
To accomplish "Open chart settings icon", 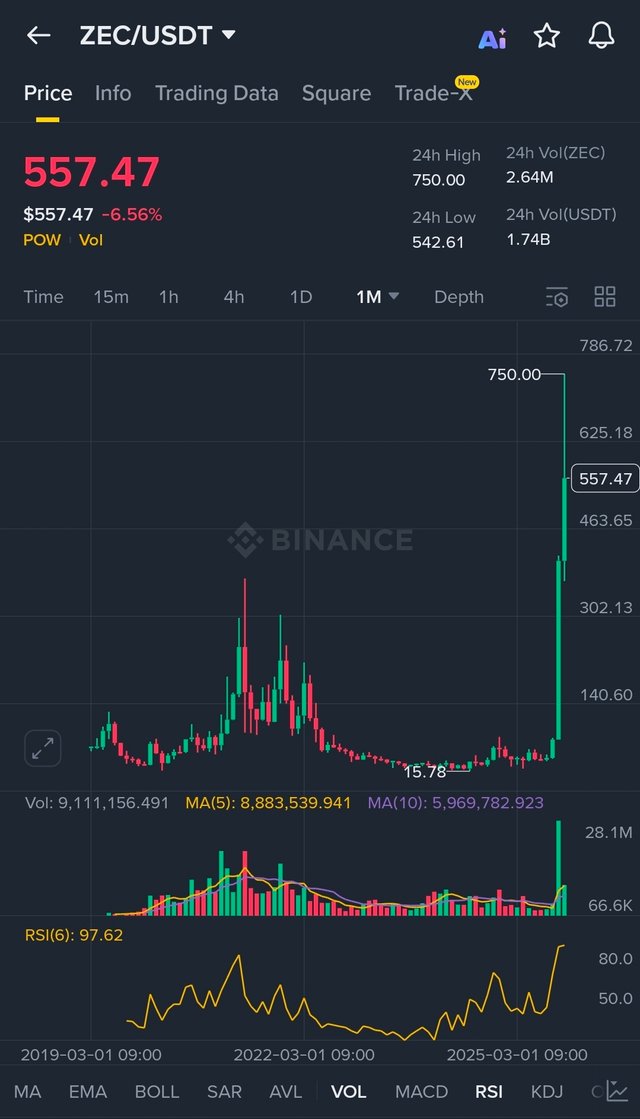I will click(557, 297).
